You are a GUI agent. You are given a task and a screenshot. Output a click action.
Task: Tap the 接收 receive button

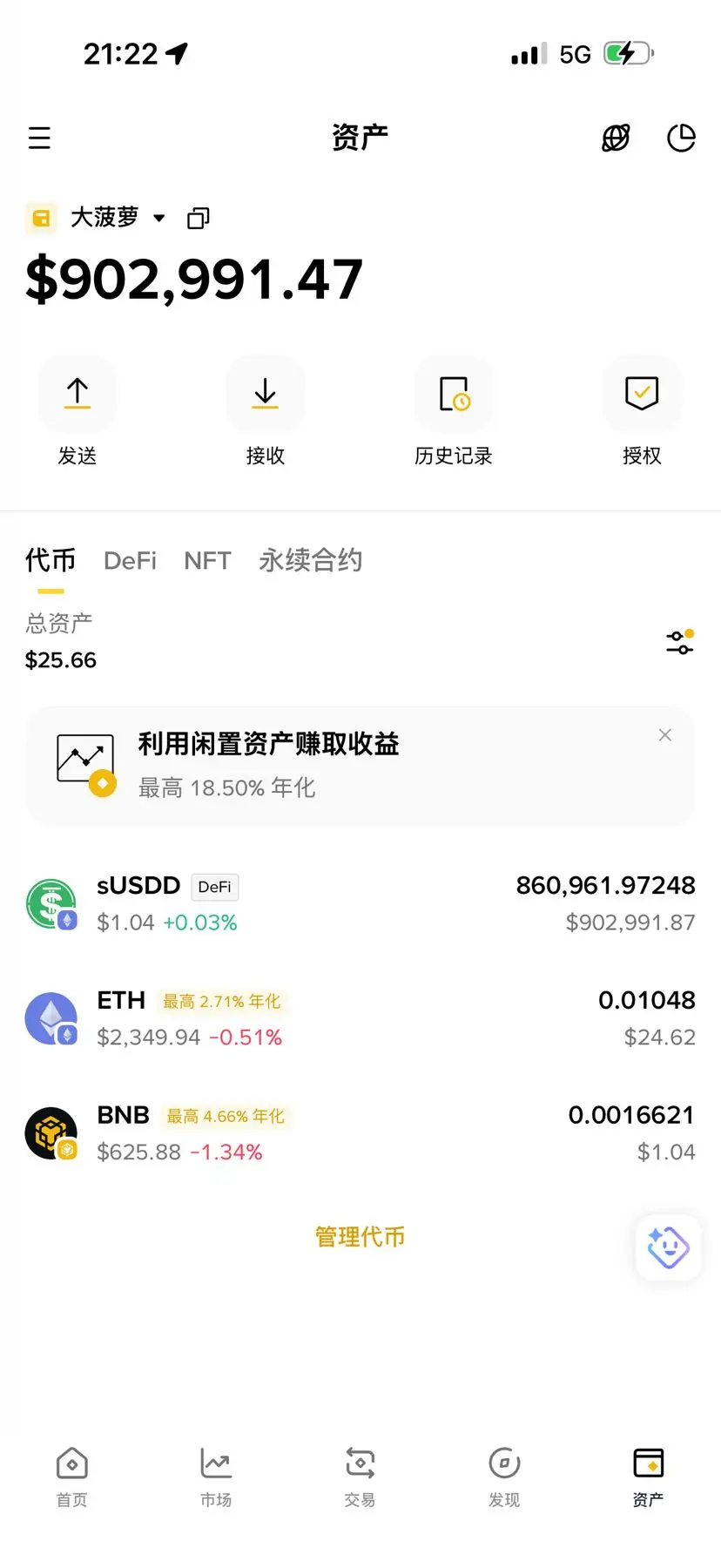(266, 395)
